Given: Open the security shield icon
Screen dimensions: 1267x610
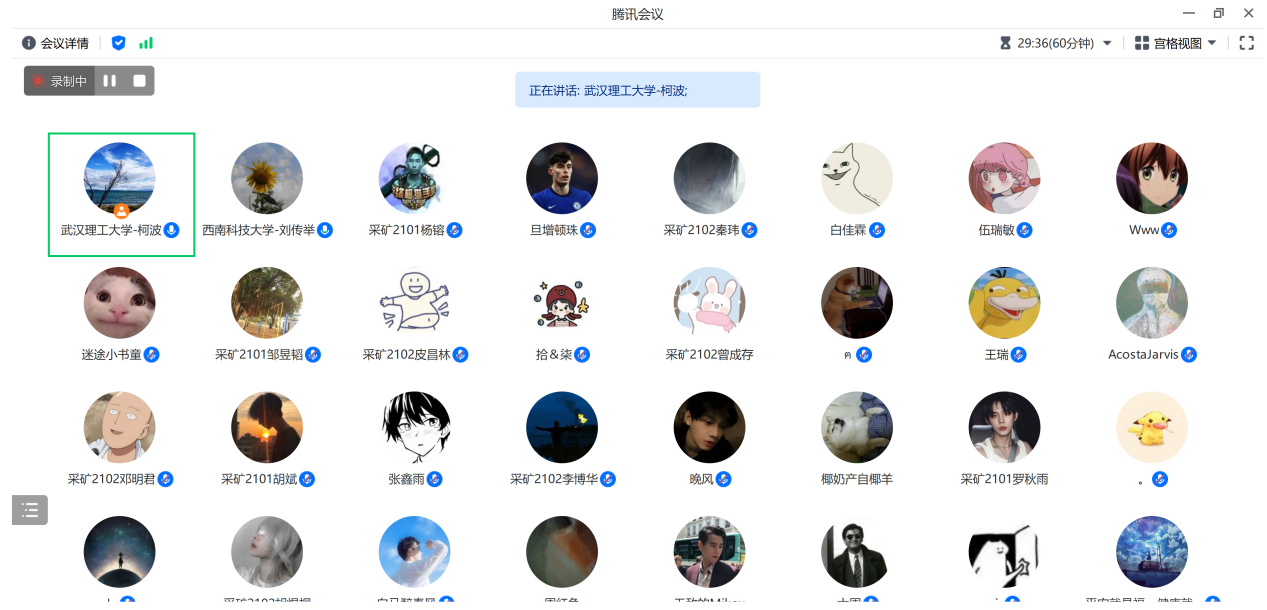Looking at the screenshot, I should (x=118, y=43).
